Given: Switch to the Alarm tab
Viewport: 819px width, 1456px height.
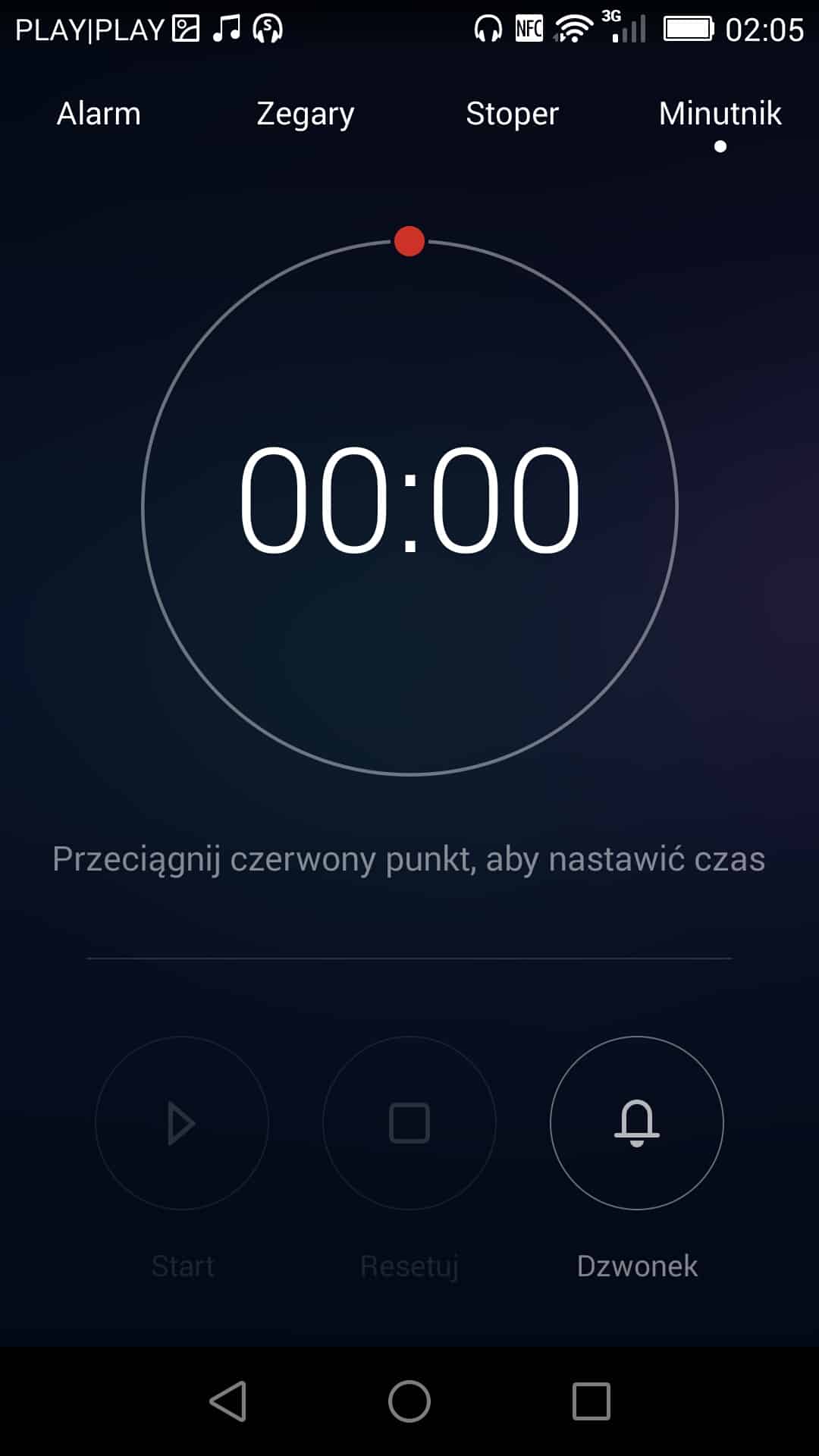Looking at the screenshot, I should [x=99, y=114].
